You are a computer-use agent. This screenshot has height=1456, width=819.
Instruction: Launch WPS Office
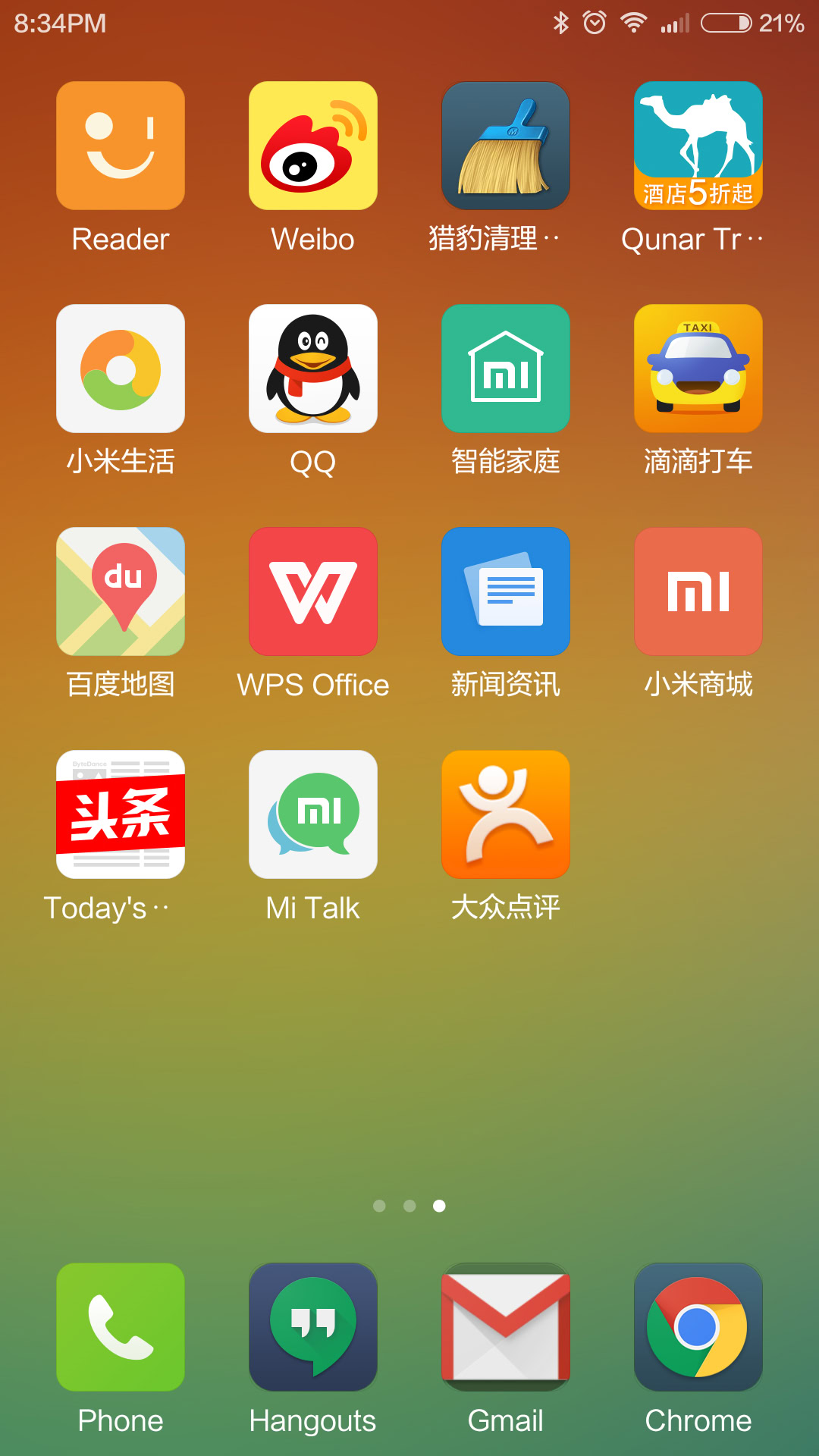[313, 591]
